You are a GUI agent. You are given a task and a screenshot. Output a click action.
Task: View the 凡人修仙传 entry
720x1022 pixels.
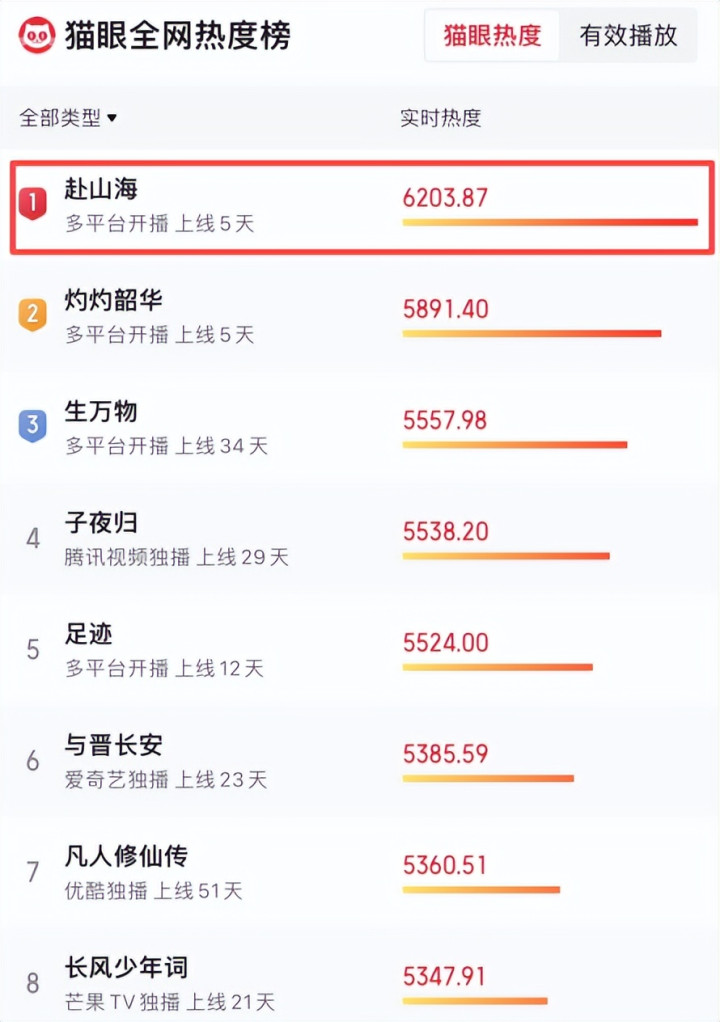360,873
